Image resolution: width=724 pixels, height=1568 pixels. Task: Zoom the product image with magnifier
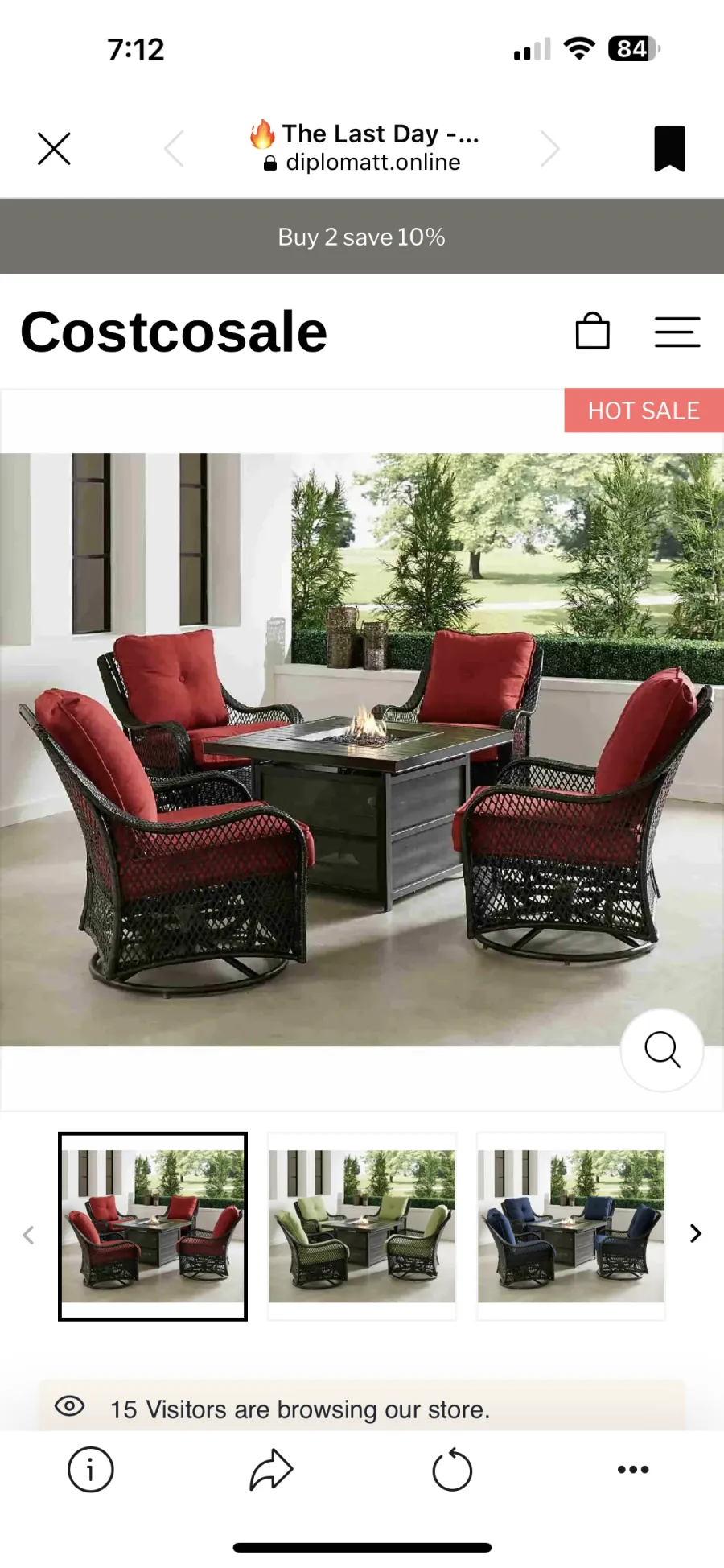click(662, 1050)
